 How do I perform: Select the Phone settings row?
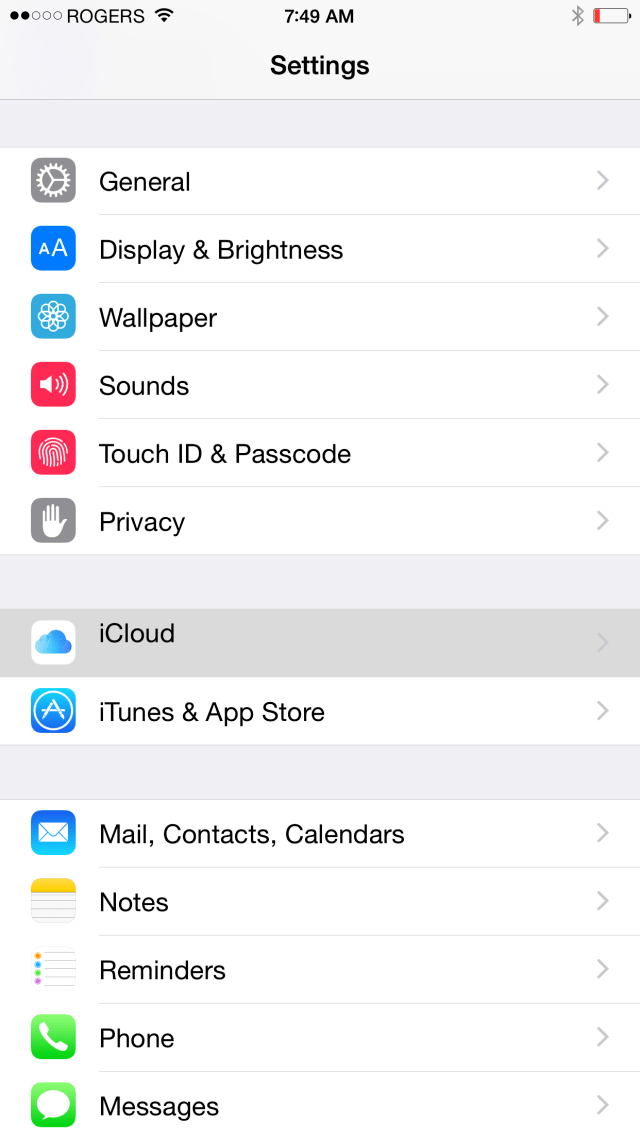tap(320, 1037)
